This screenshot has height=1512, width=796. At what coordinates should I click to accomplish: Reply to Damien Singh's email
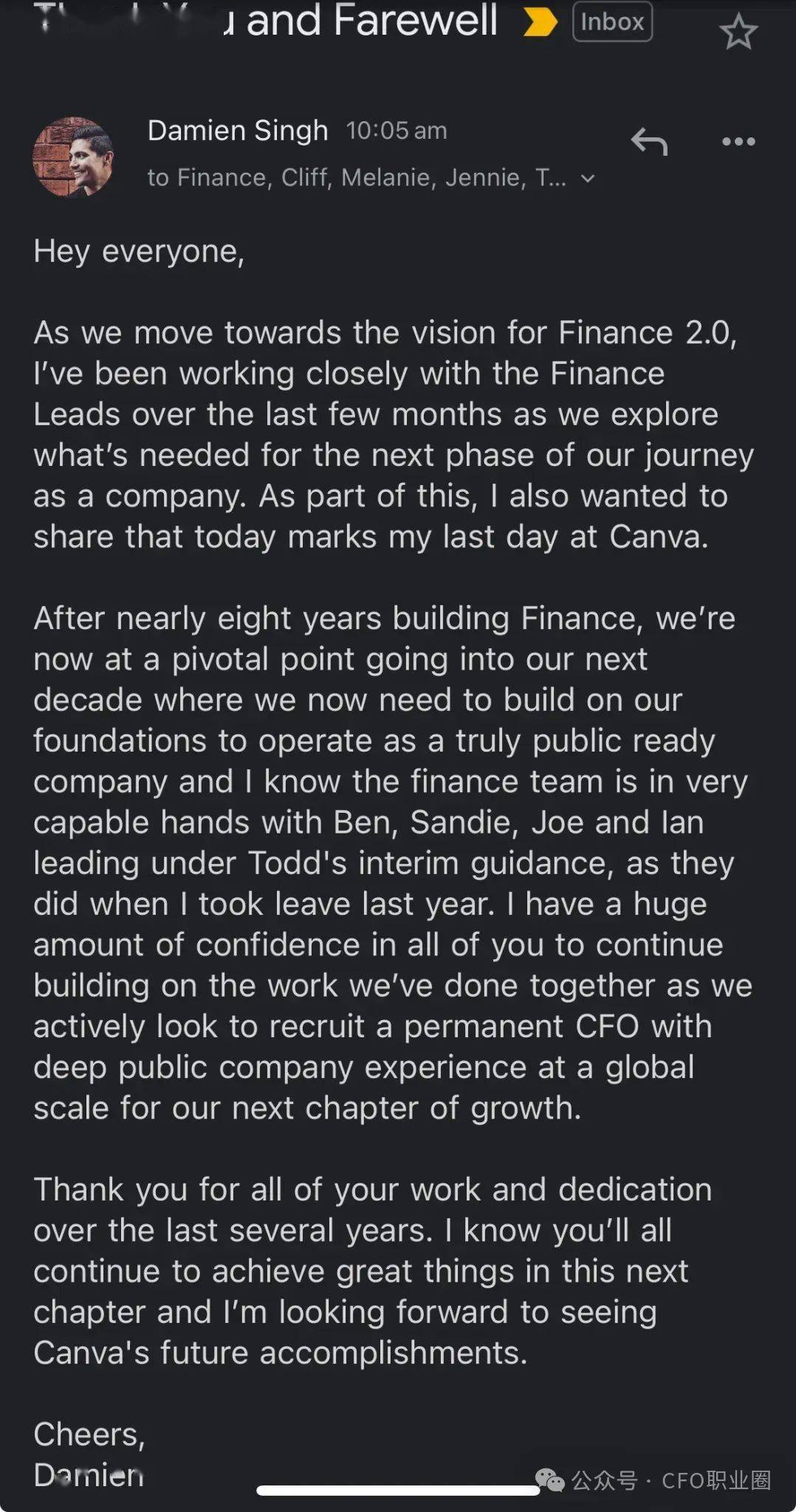point(649,141)
